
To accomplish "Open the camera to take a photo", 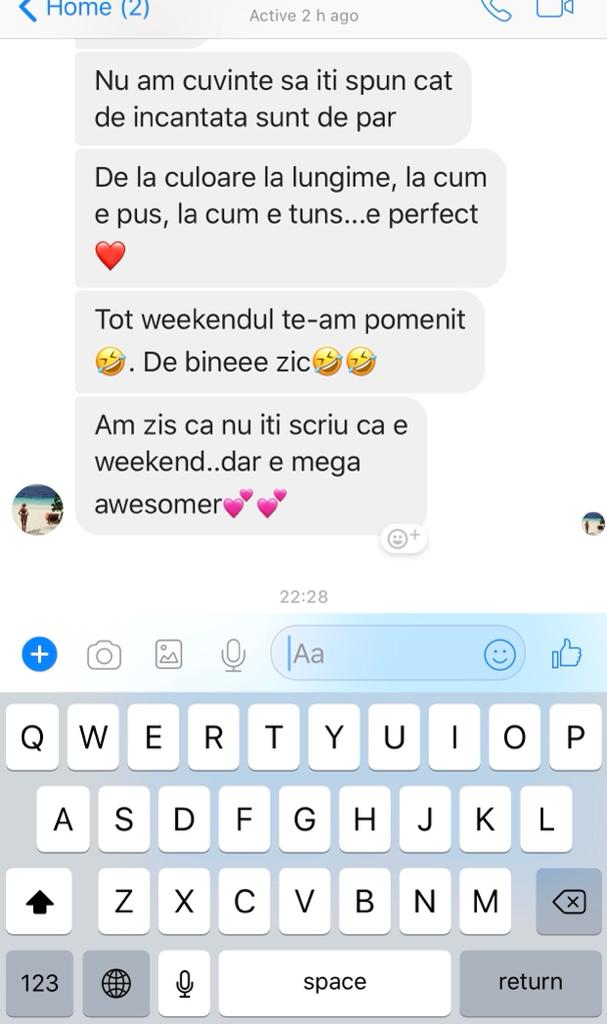I will click(x=104, y=655).
